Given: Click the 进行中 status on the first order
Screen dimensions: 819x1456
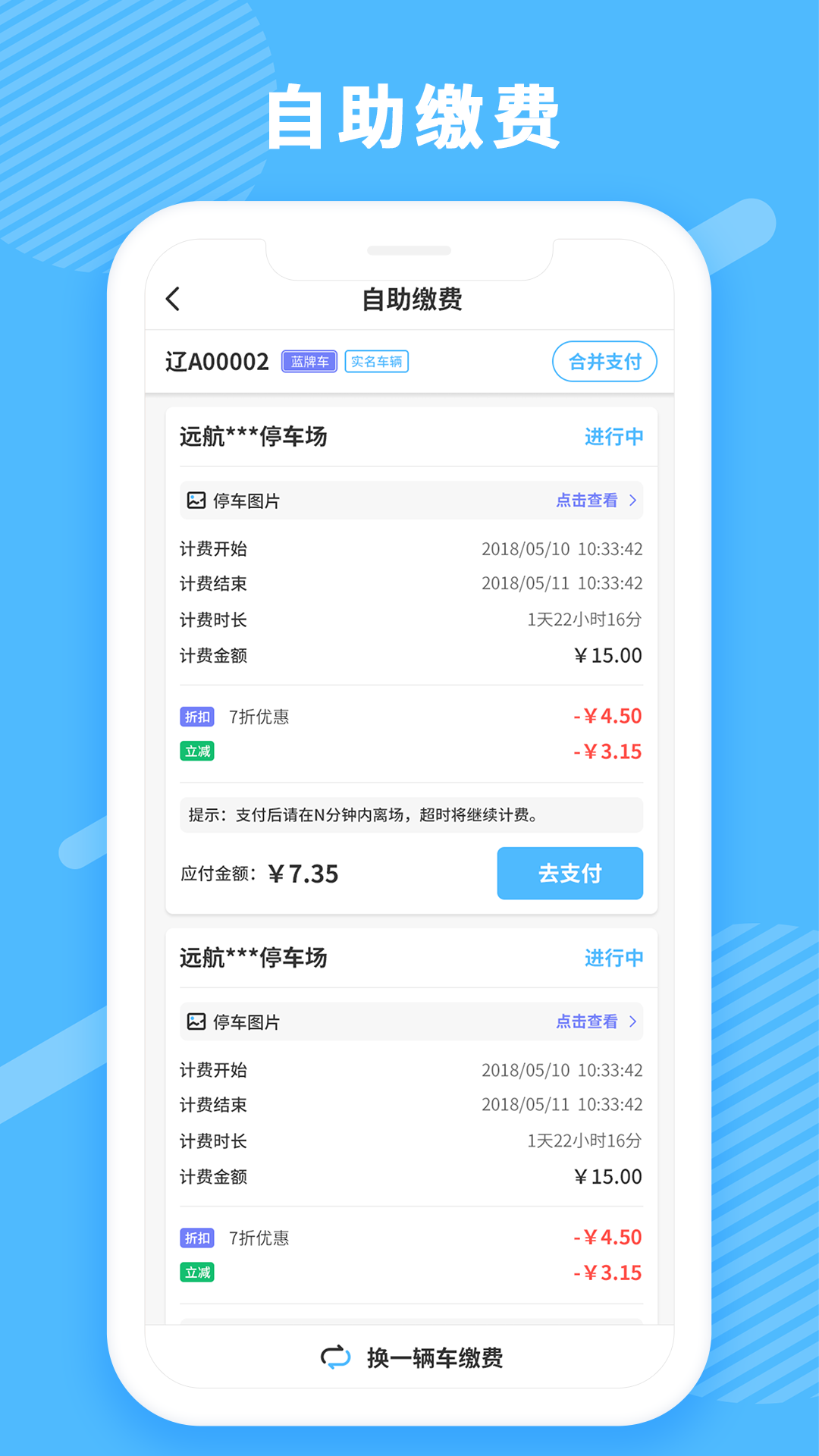Looking at the screenshot, I should [615, 438].
